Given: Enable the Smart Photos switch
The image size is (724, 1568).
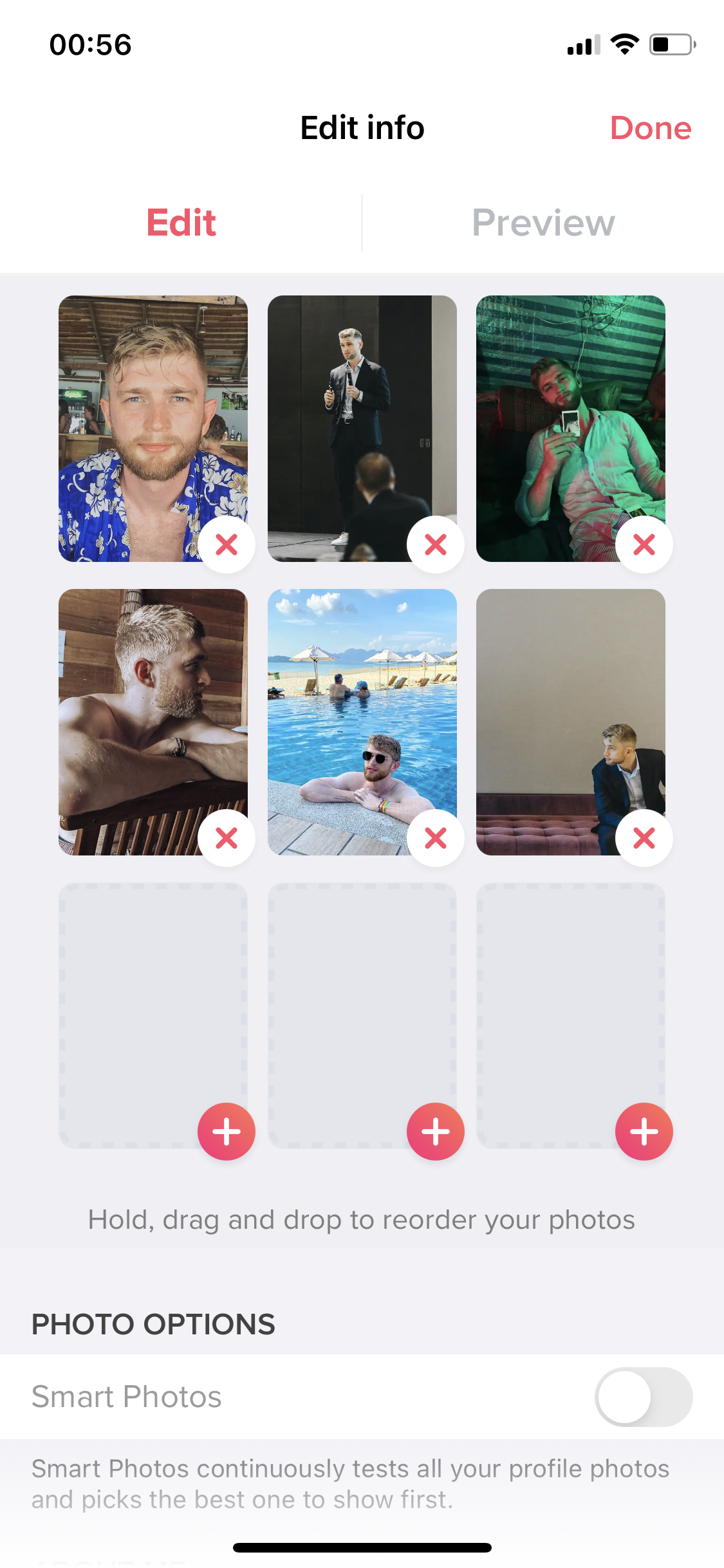Looking at the screenshot, I should 644,1397.
